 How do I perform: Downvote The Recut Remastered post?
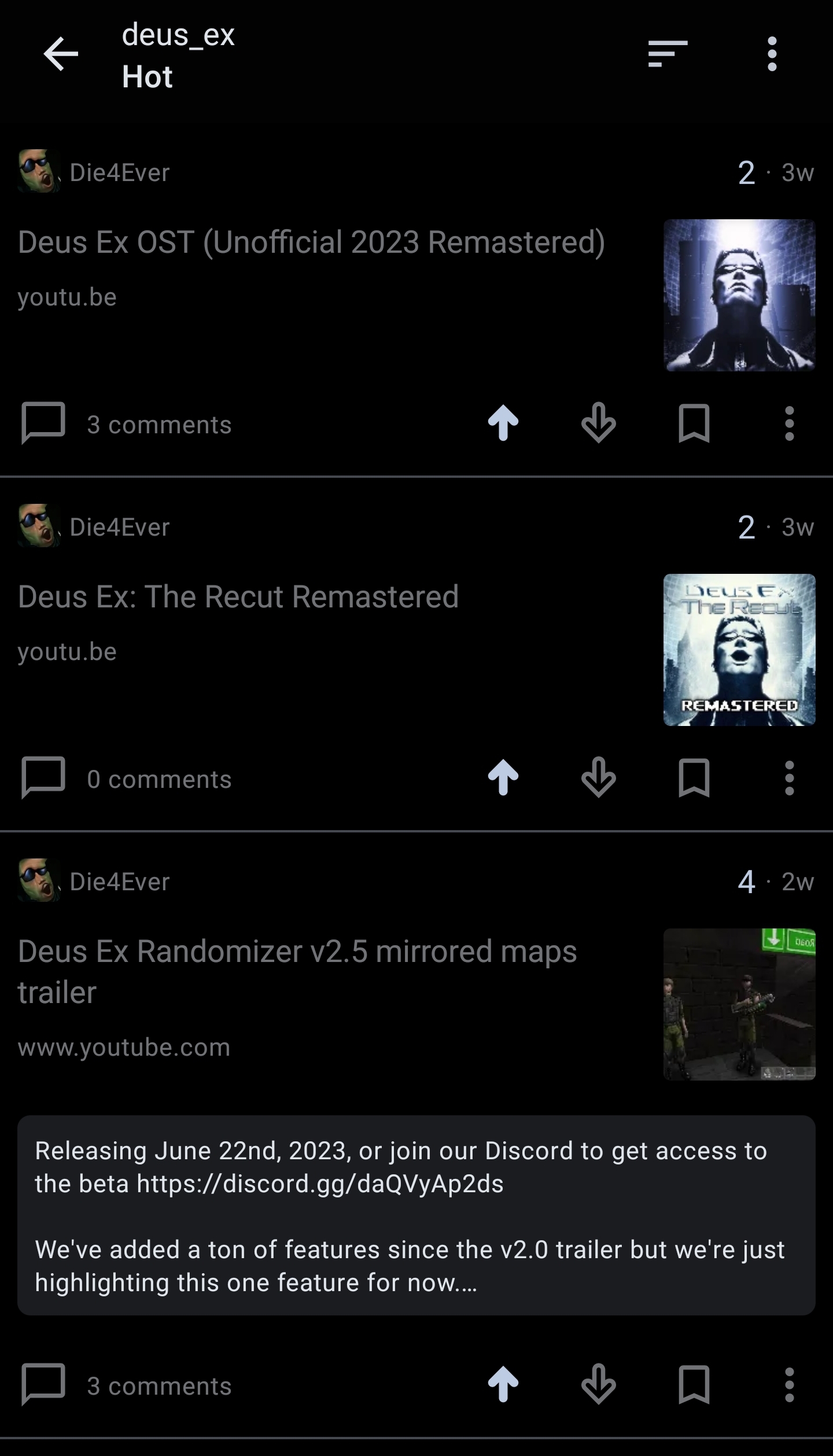tap(598, 778)
